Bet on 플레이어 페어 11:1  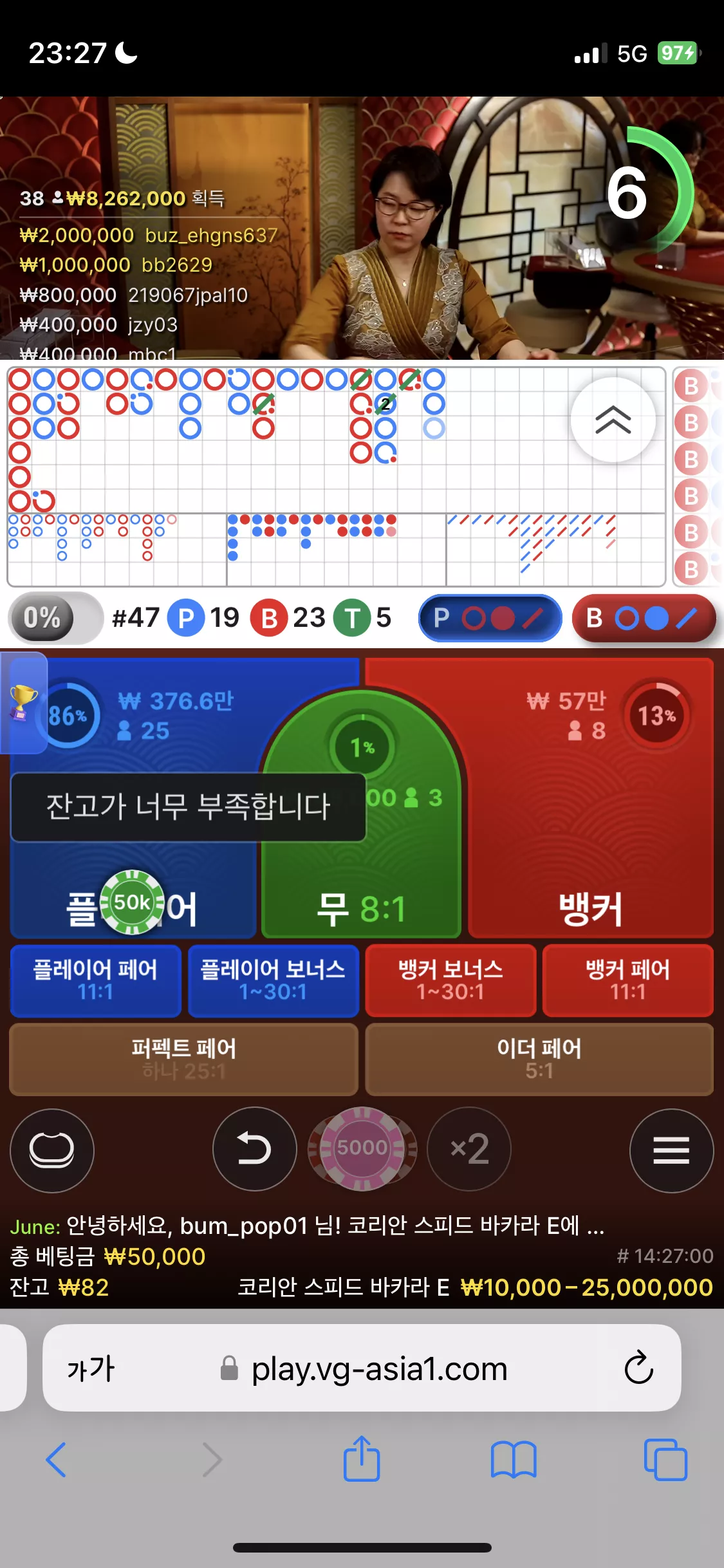pos(95,980)
